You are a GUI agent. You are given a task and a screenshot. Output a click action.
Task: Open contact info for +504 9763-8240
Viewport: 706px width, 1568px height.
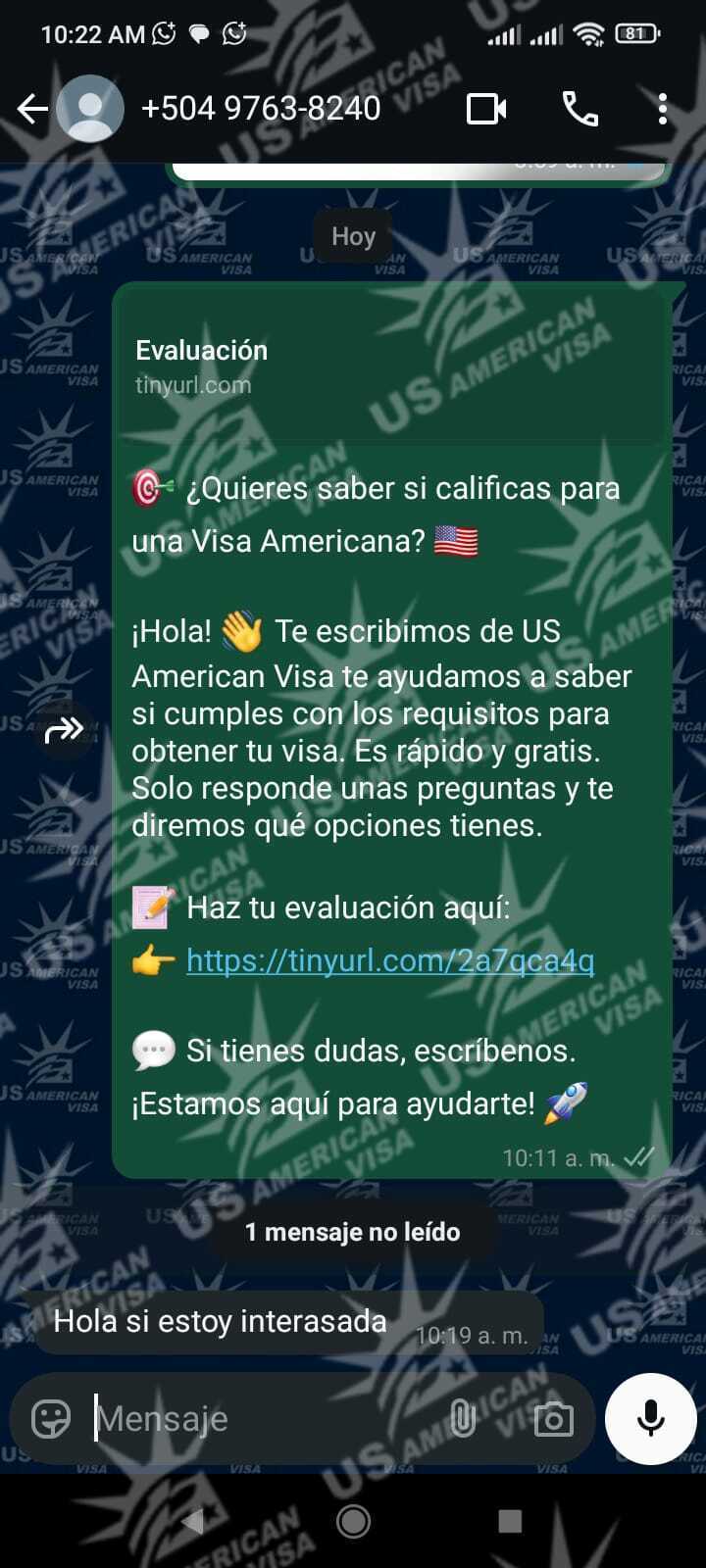click(261, 109)
